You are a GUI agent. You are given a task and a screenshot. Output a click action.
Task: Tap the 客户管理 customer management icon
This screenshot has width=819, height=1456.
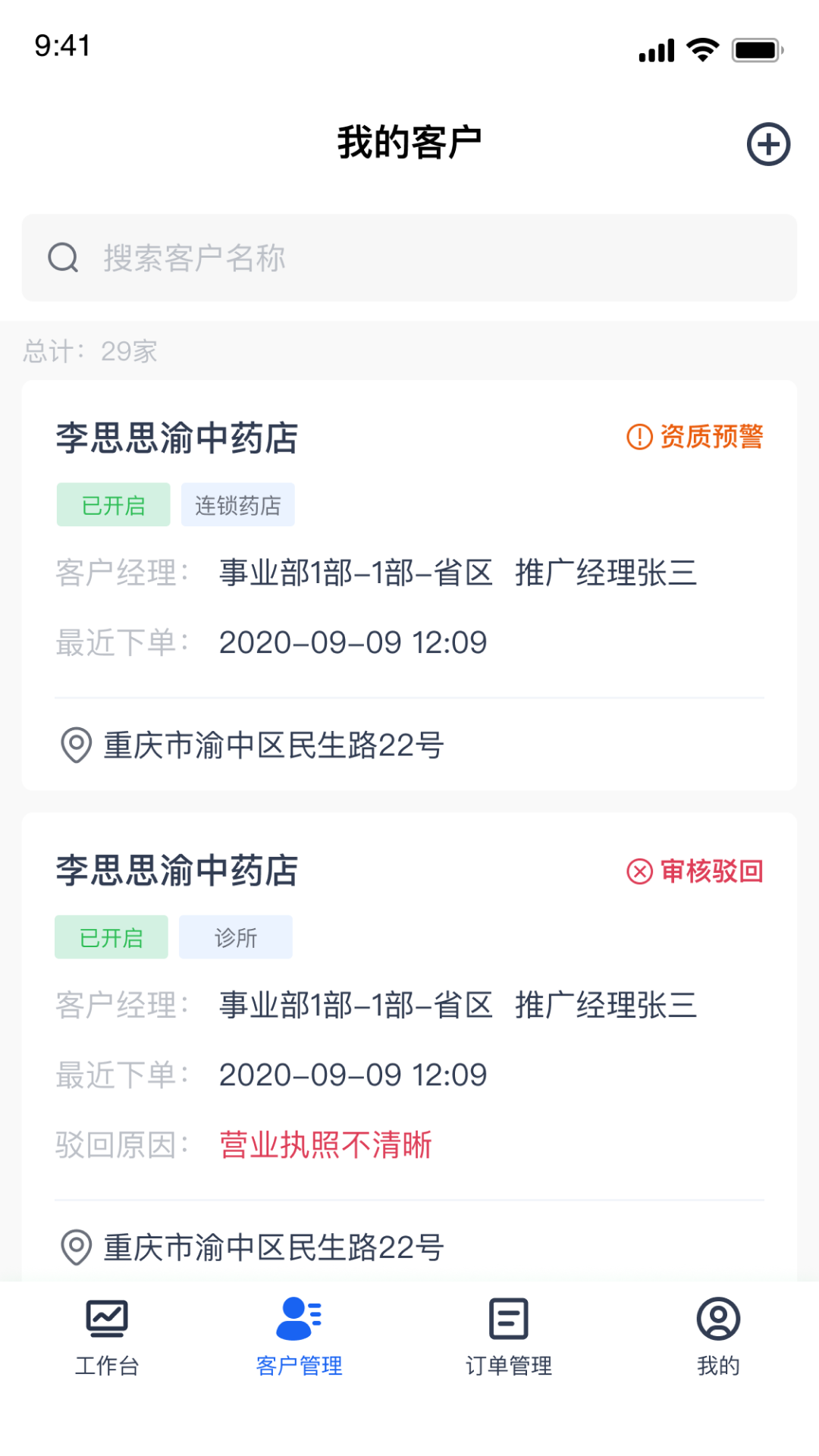(x=299, y=1319)
